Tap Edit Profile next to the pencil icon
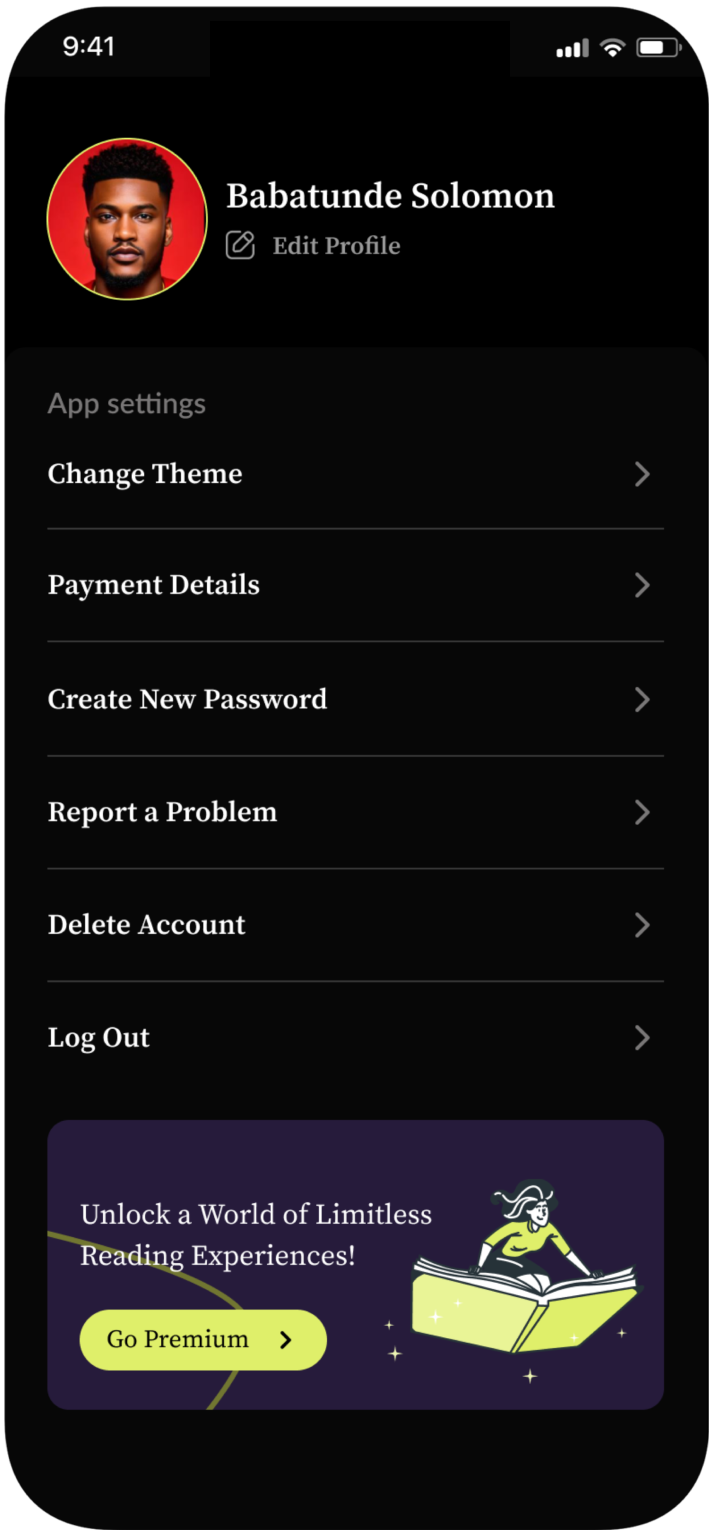 click(x=336, y=246)
